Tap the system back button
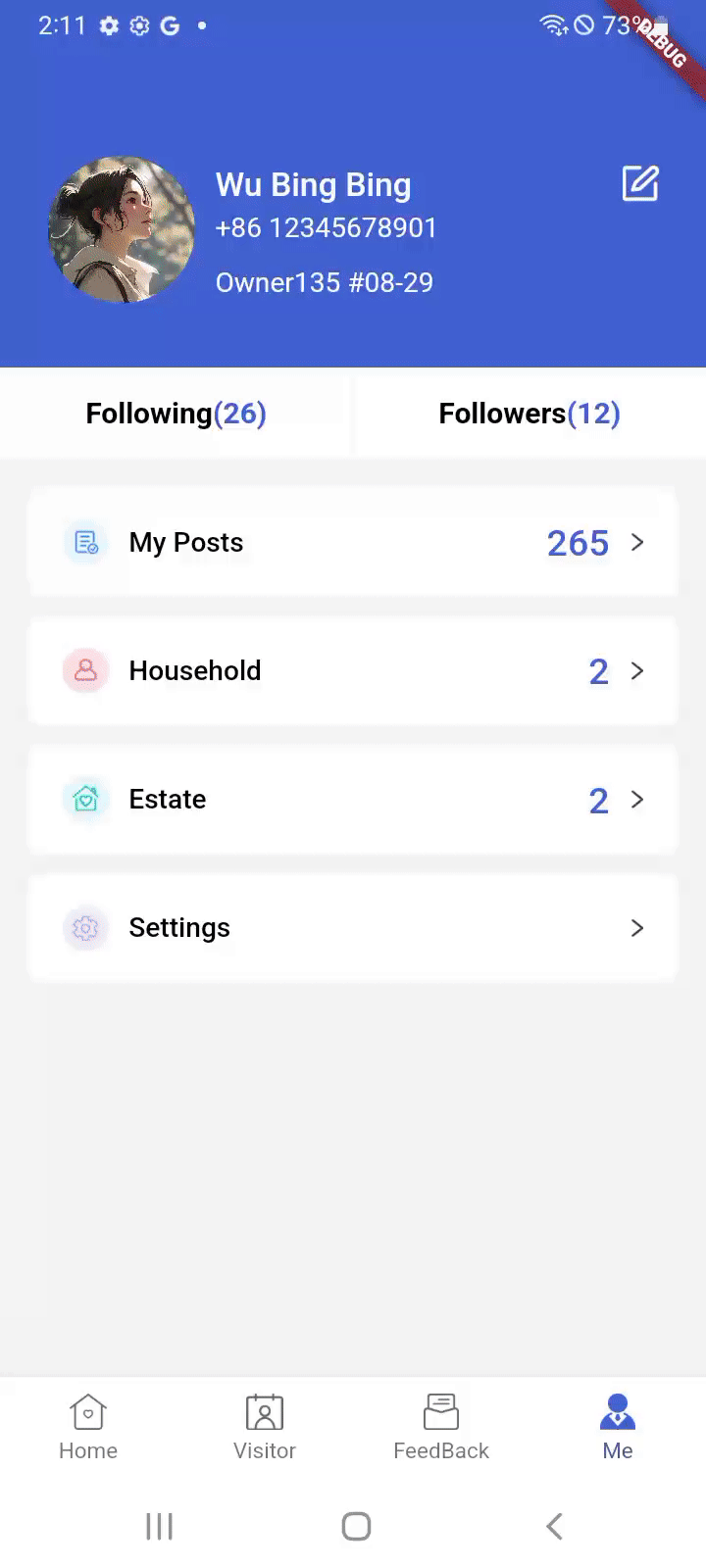The height and width of the screenshot is (1568, 706). (554, 1526)
